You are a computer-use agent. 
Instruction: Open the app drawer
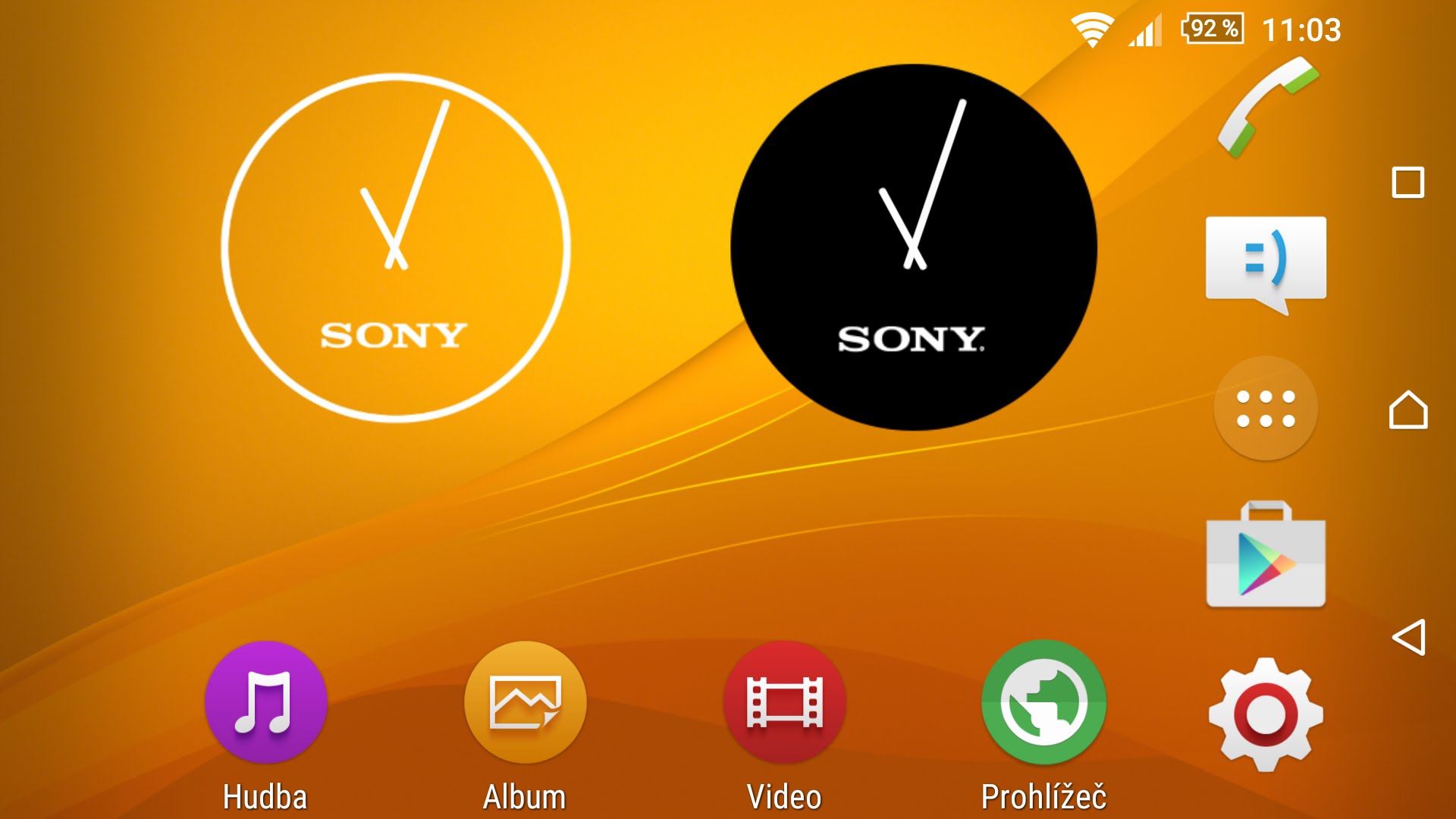(1266, 408)
